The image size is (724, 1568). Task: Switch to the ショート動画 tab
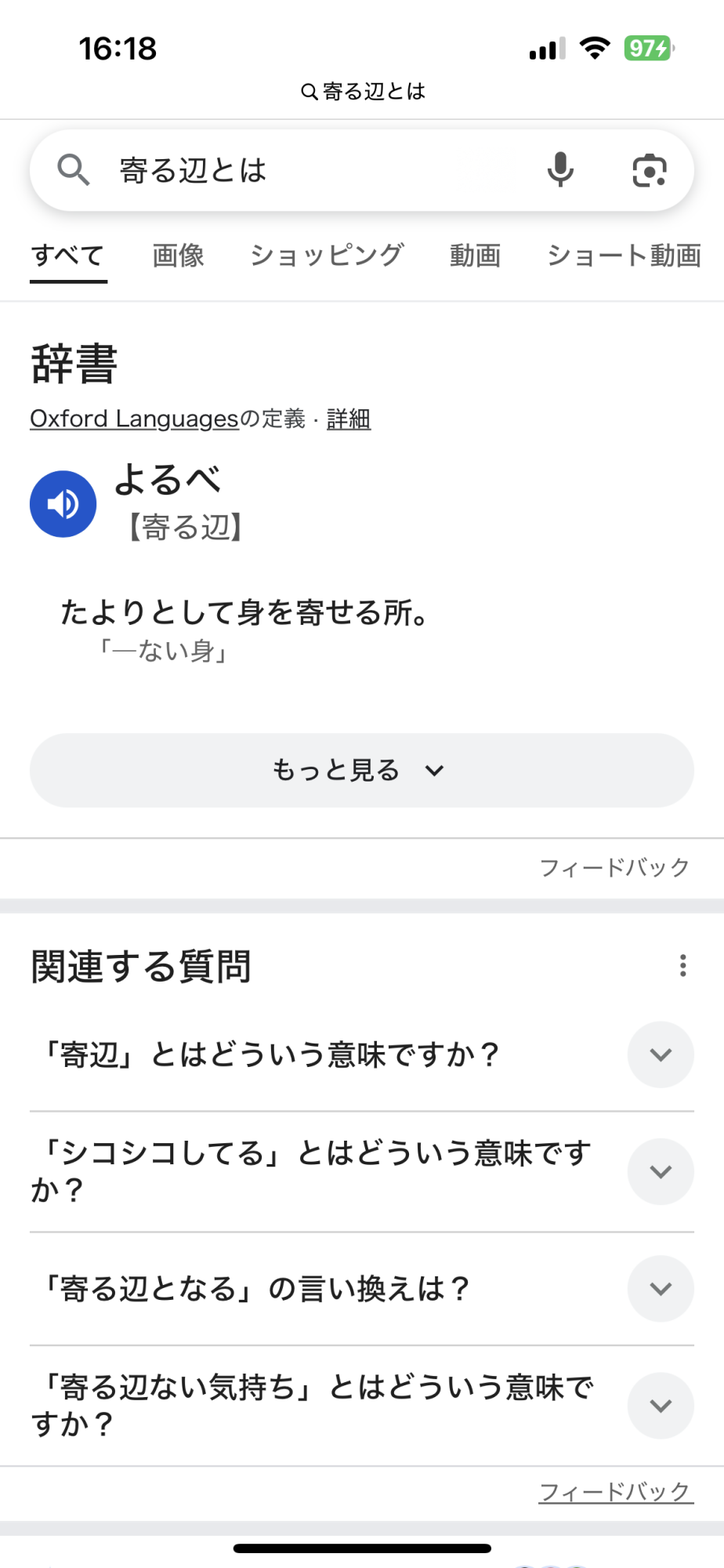point(624,256)
